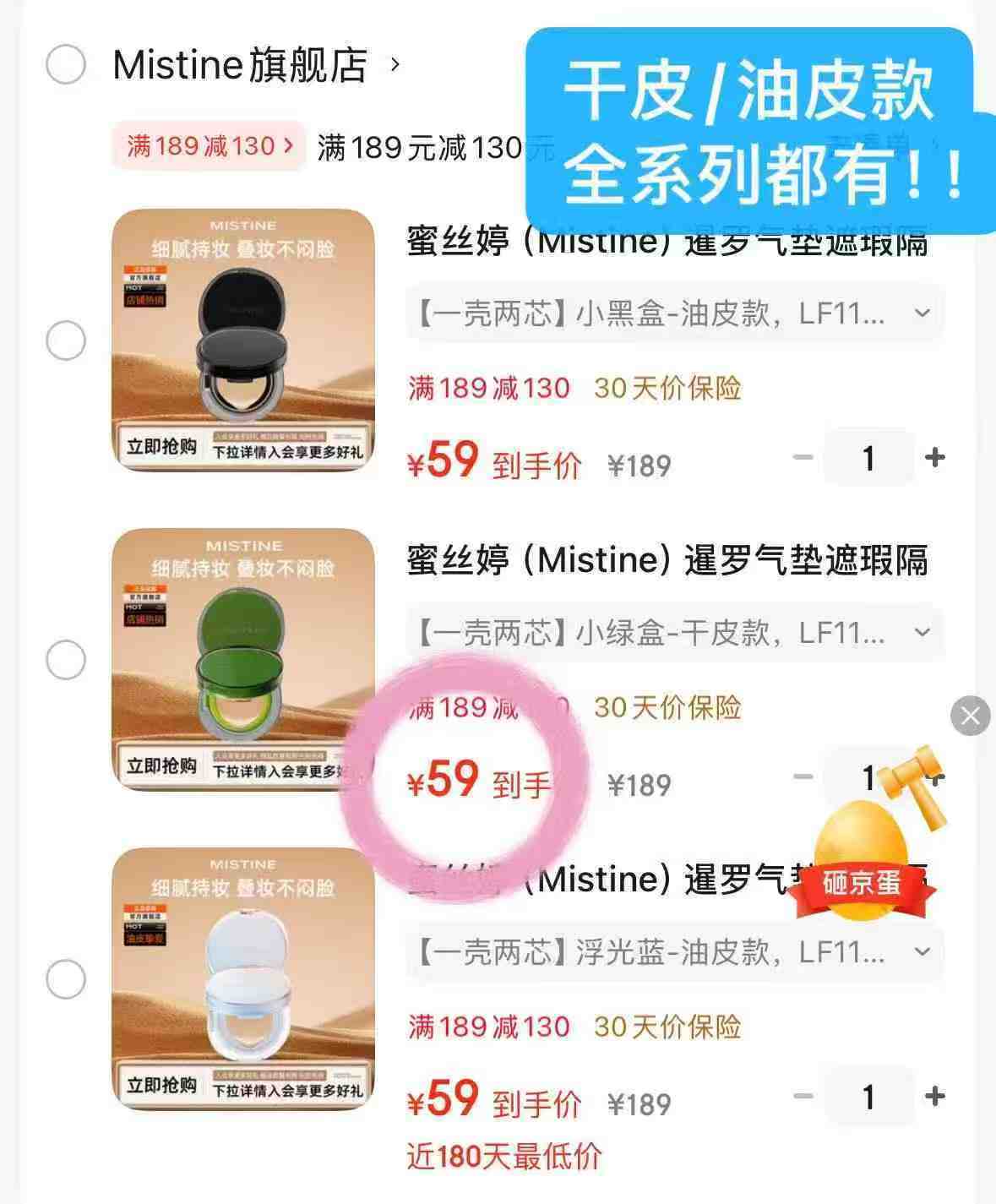Viewport: 996px width, 1204px height.
Task: Select all items from Mistine旗舰店
Action: coord(66,64)
